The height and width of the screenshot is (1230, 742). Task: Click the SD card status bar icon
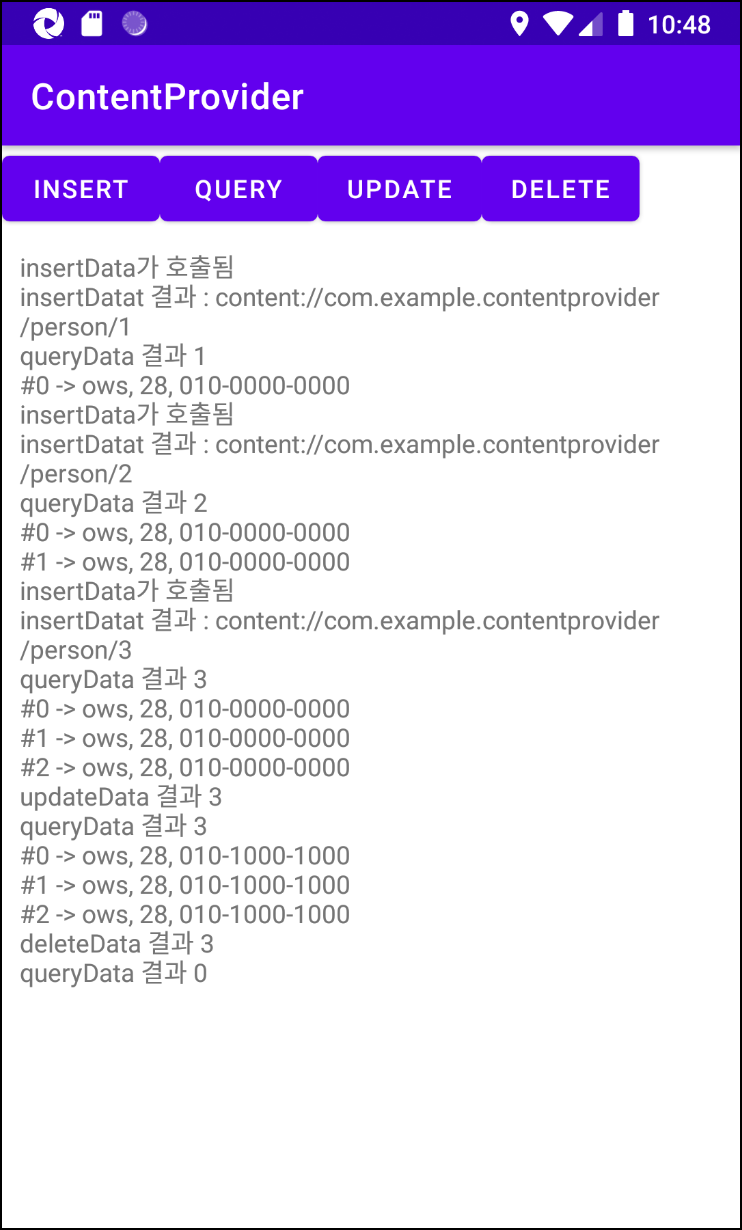pyautogui.click(x=91, y=23)
